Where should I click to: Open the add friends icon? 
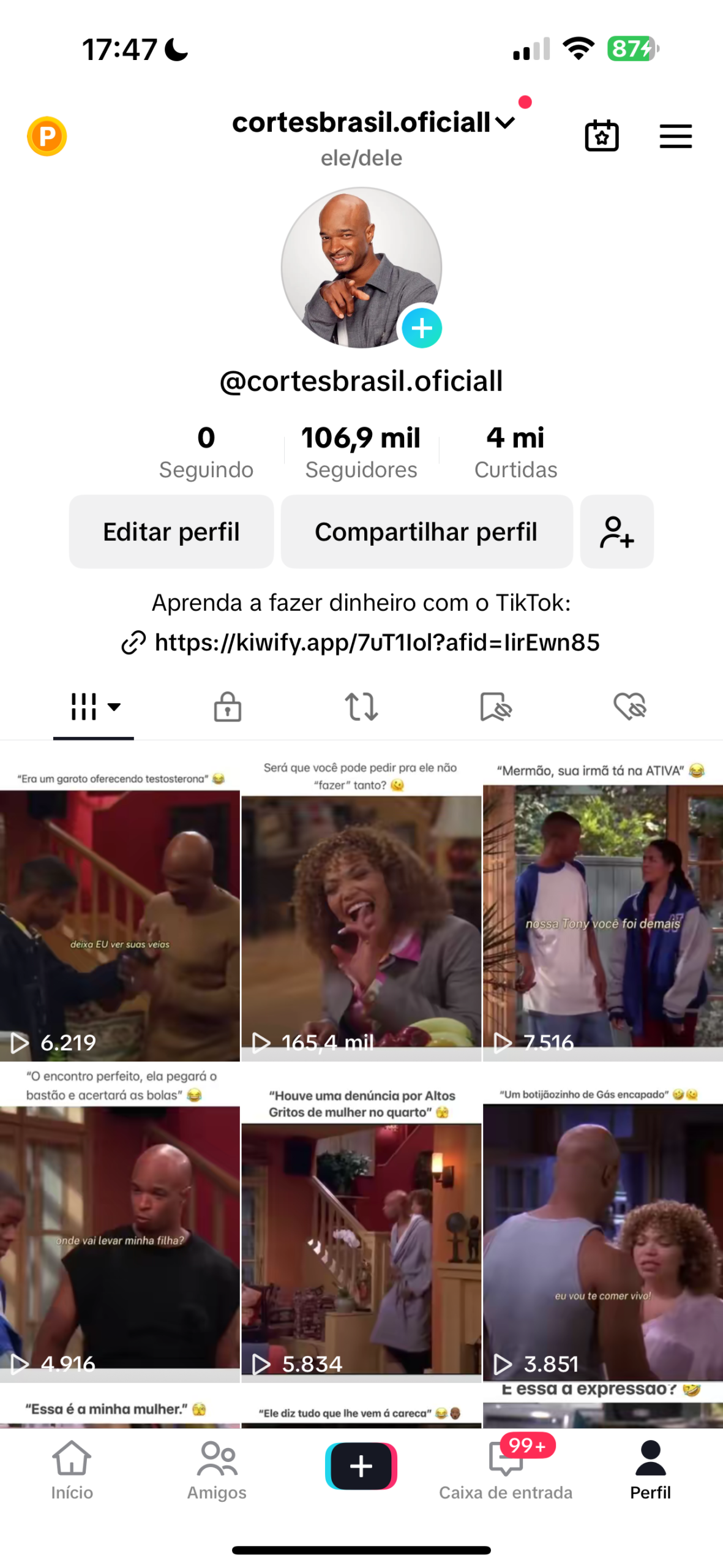click(616, 532)
